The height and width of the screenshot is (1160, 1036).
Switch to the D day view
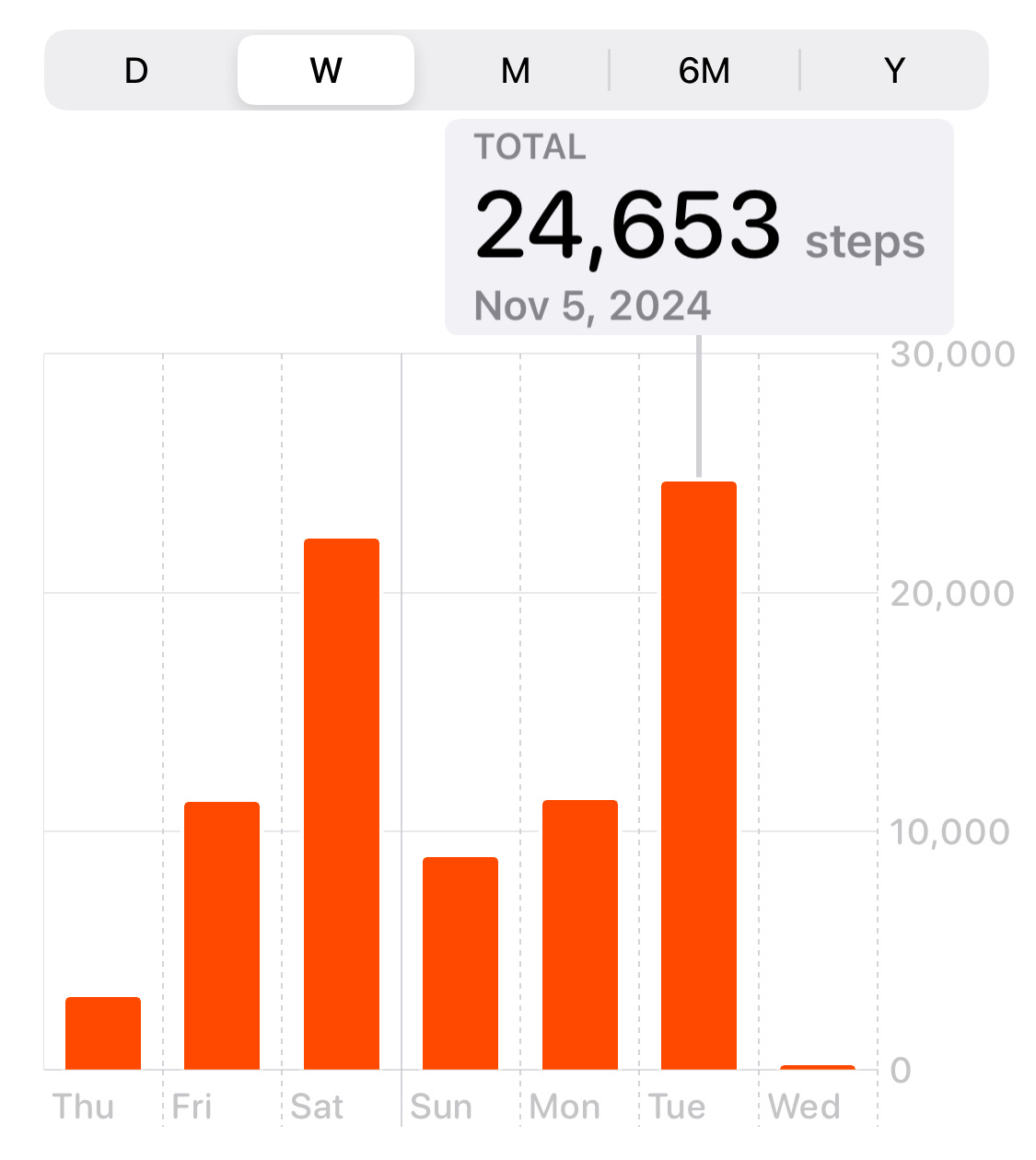(x=136, y=70)
